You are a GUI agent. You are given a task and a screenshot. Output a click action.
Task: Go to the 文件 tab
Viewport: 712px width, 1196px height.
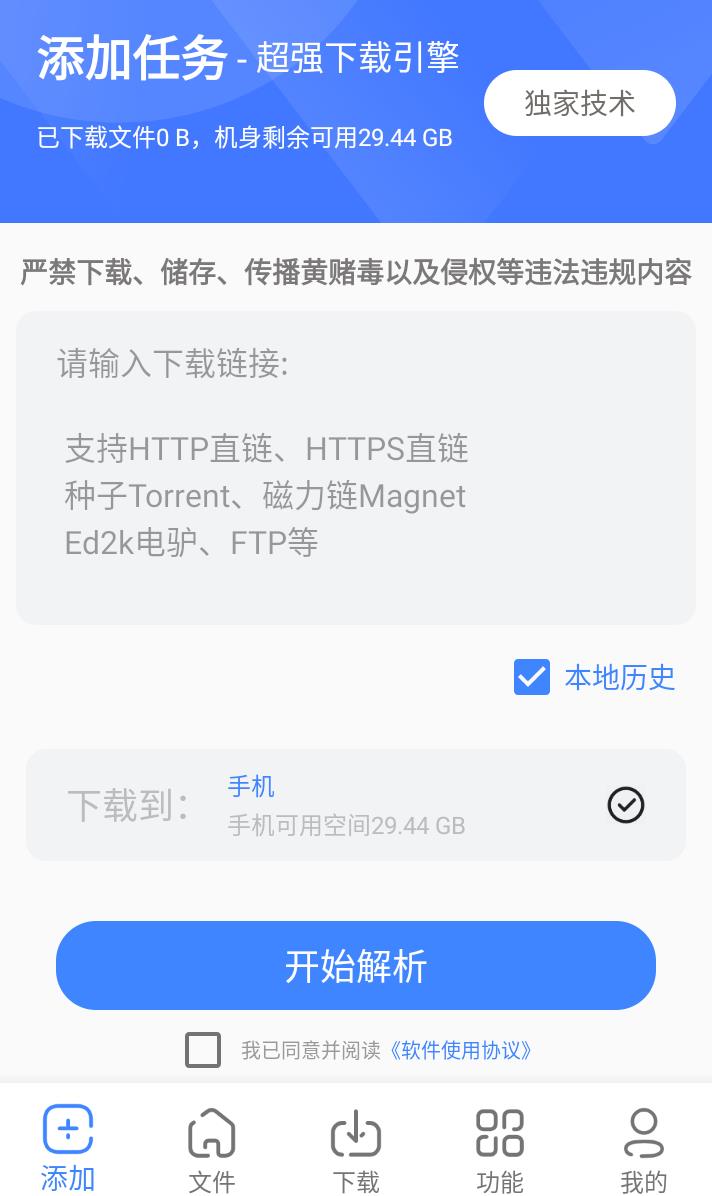[212, 1148]
